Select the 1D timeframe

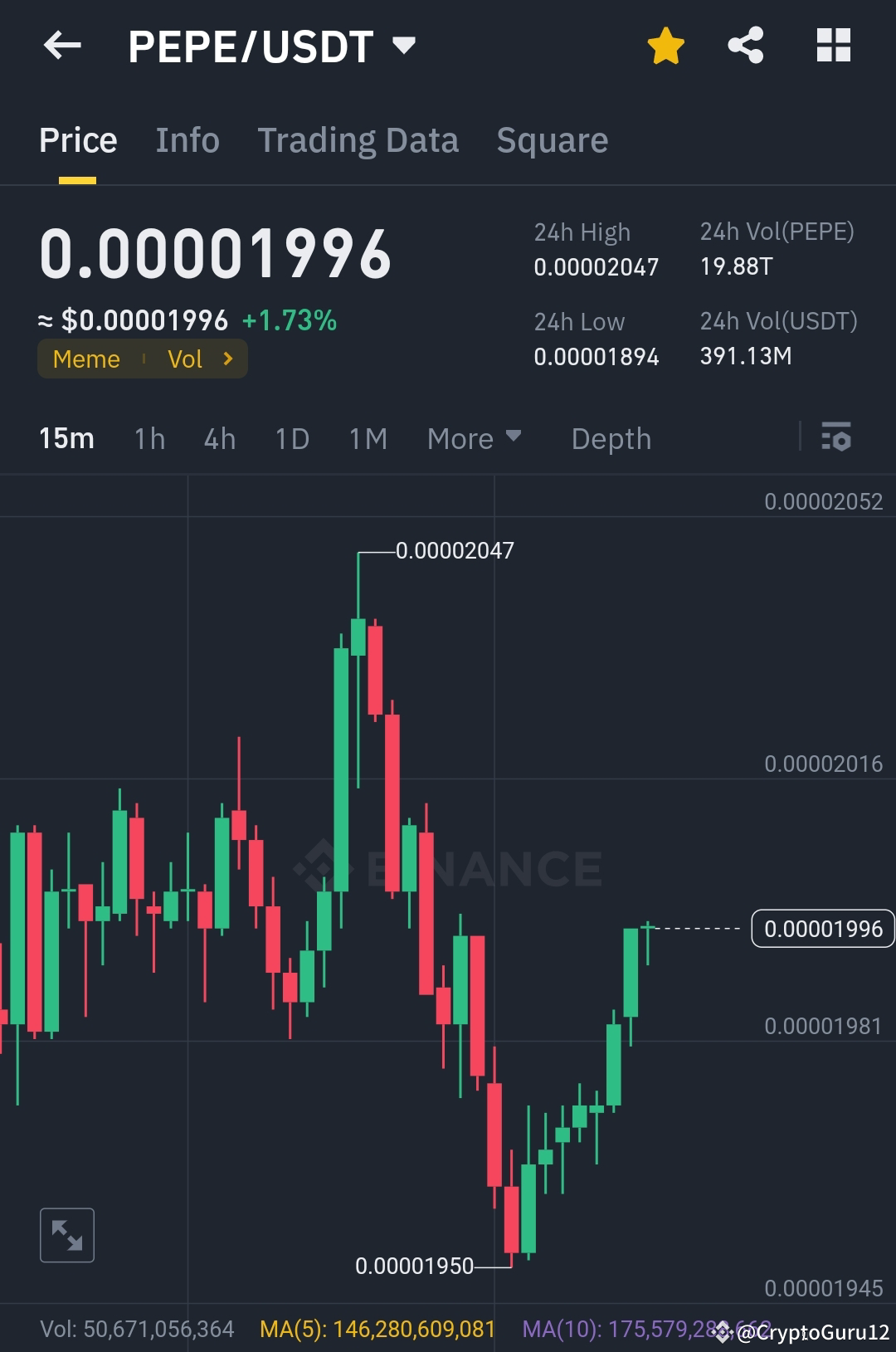[x=291, y=438]
